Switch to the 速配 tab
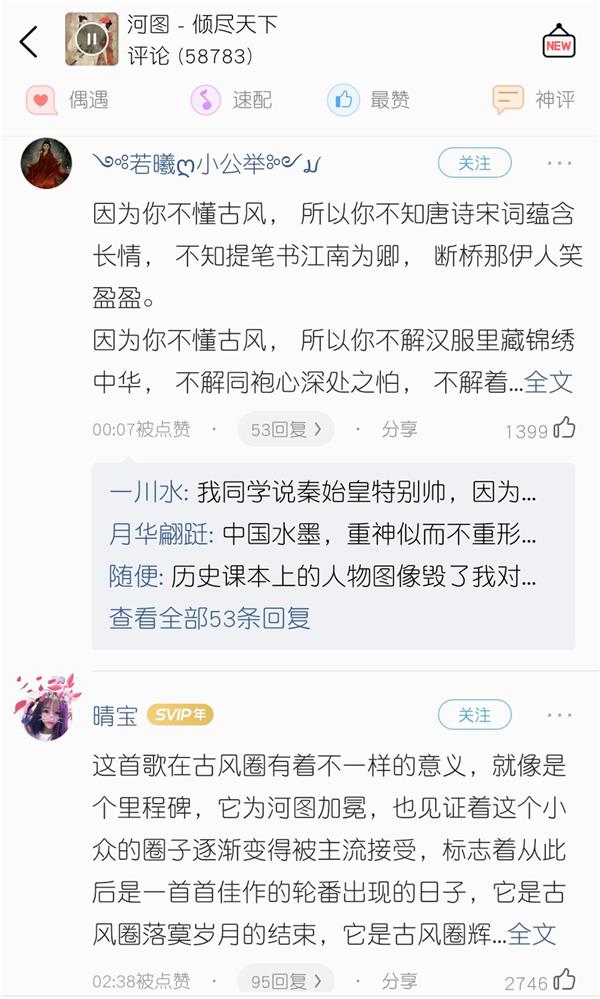The width and height of the screenshot is (600, 999). pyautogui.click(x=231, y=100)
